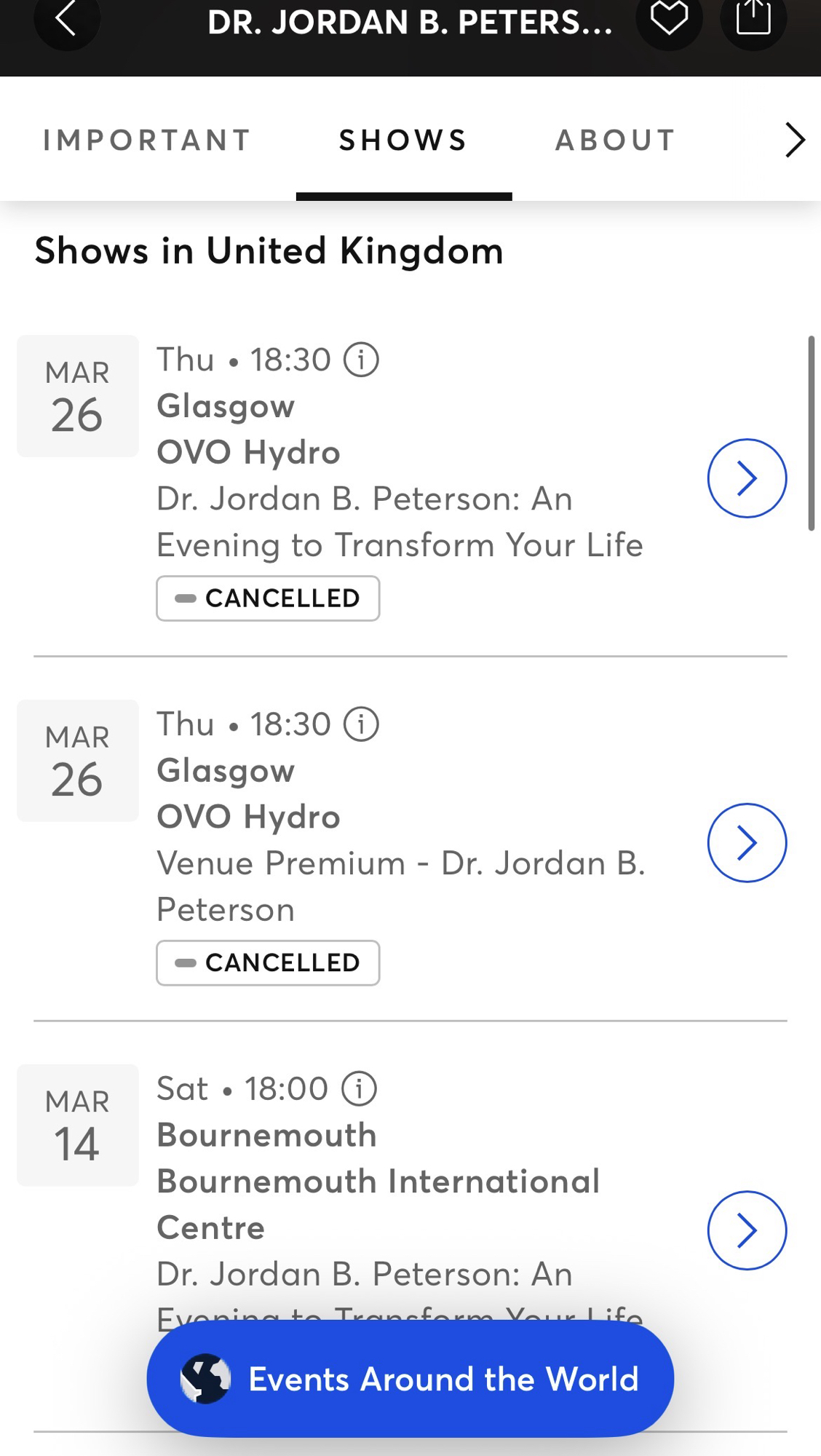View info icon for Bournemouth Sat 18:00 show

(359, 1089)
